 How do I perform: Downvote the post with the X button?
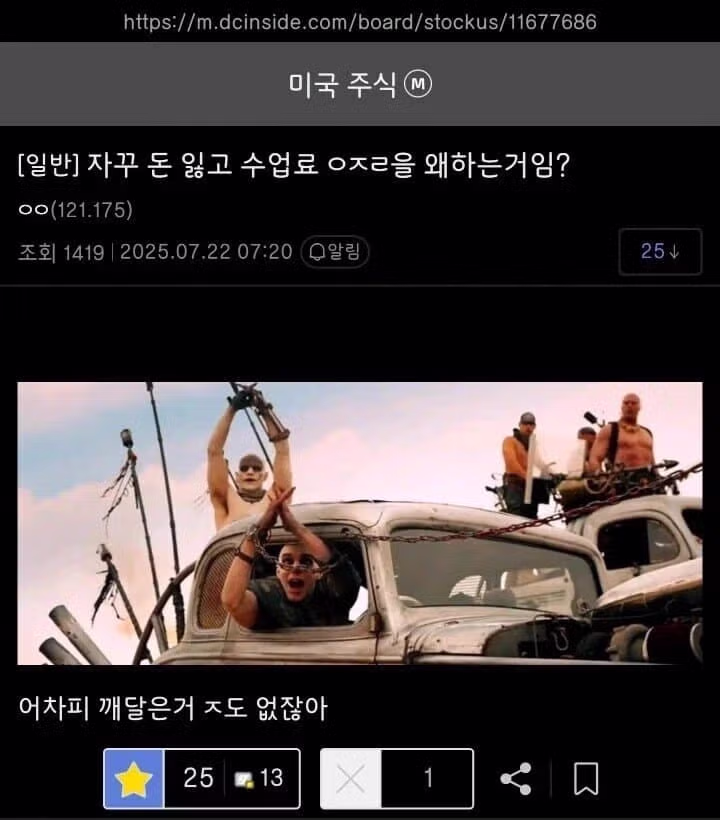pyautogui.click(x=351, y=778)
